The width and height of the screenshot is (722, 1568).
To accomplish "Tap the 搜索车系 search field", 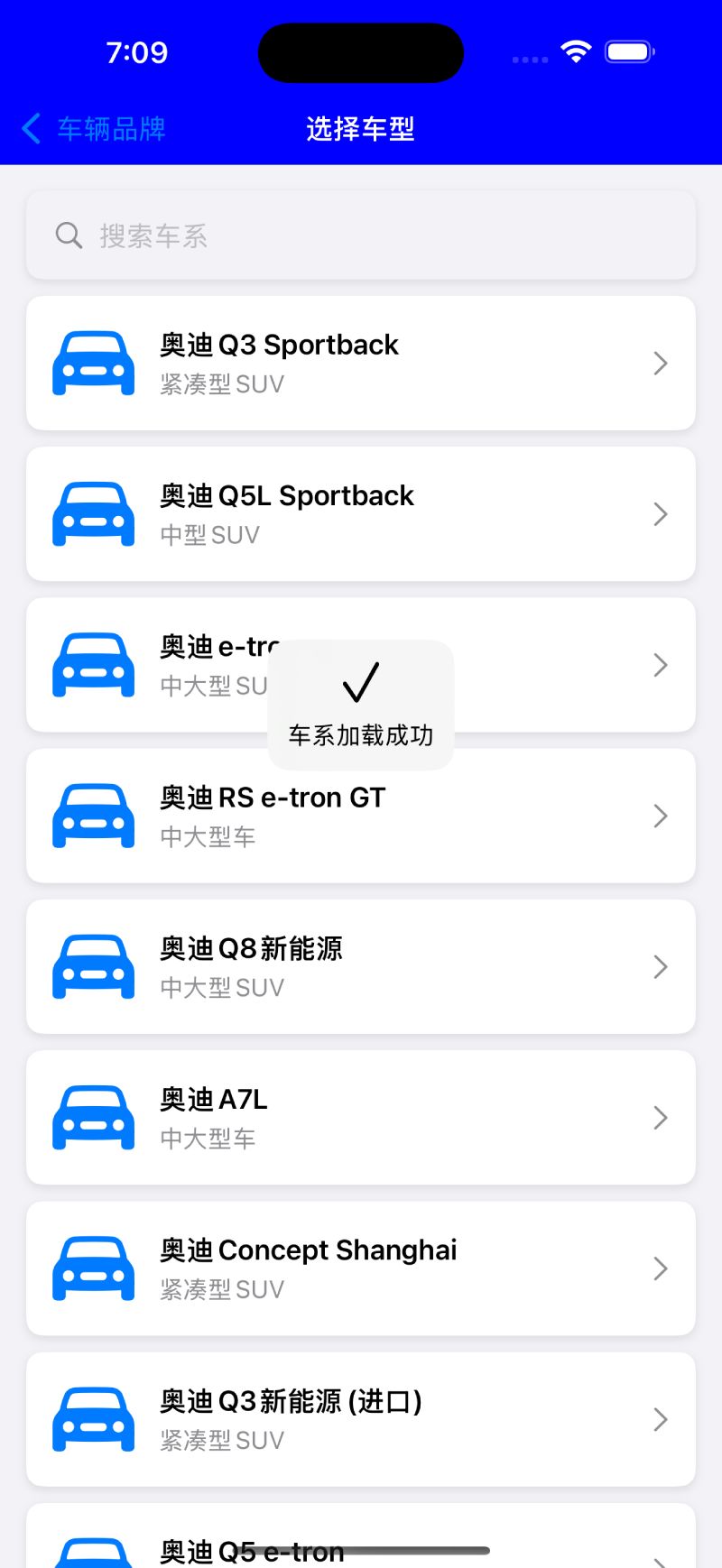I will pos(361,235).
